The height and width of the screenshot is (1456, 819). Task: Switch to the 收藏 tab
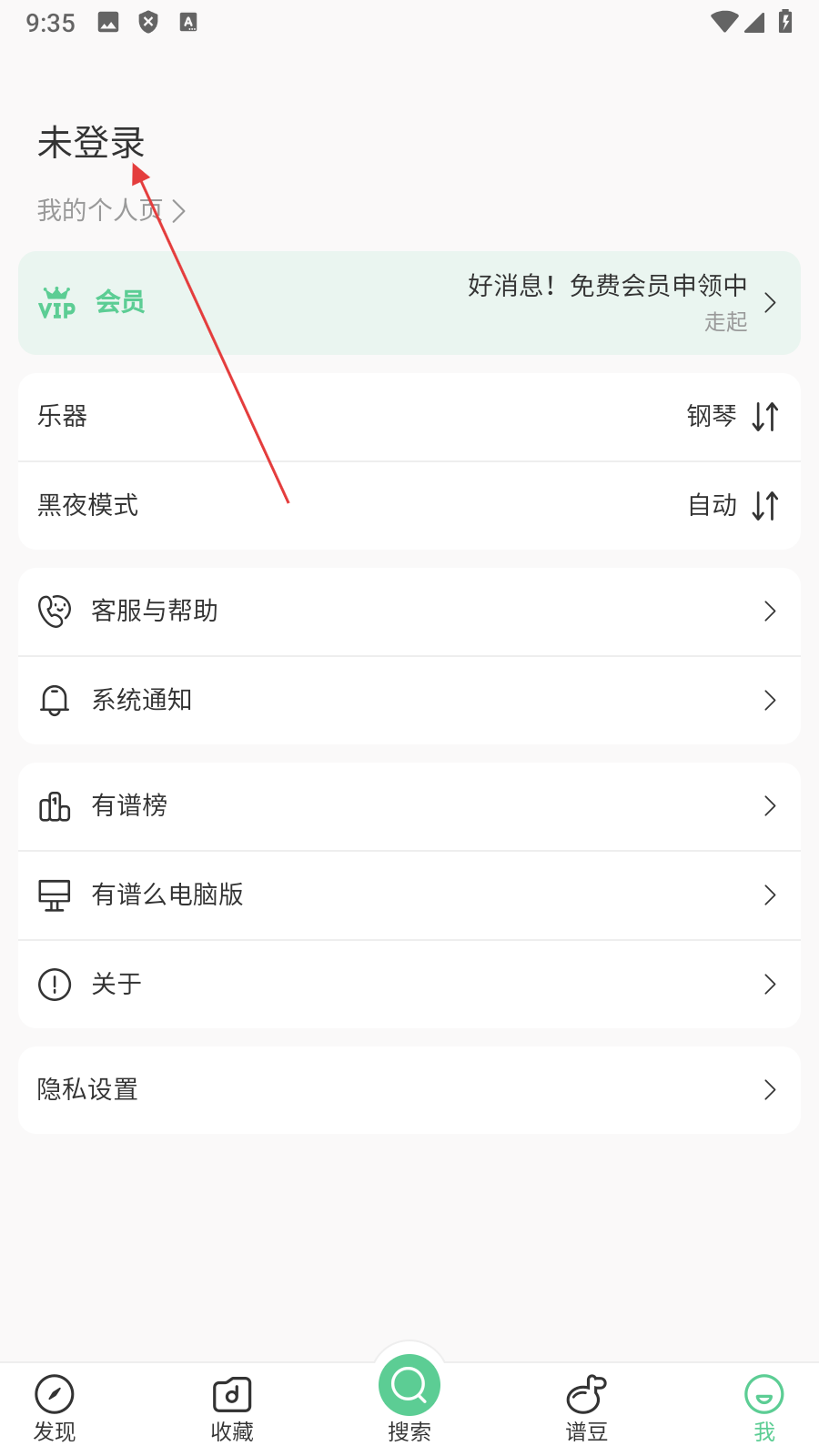pos(232,1407)
